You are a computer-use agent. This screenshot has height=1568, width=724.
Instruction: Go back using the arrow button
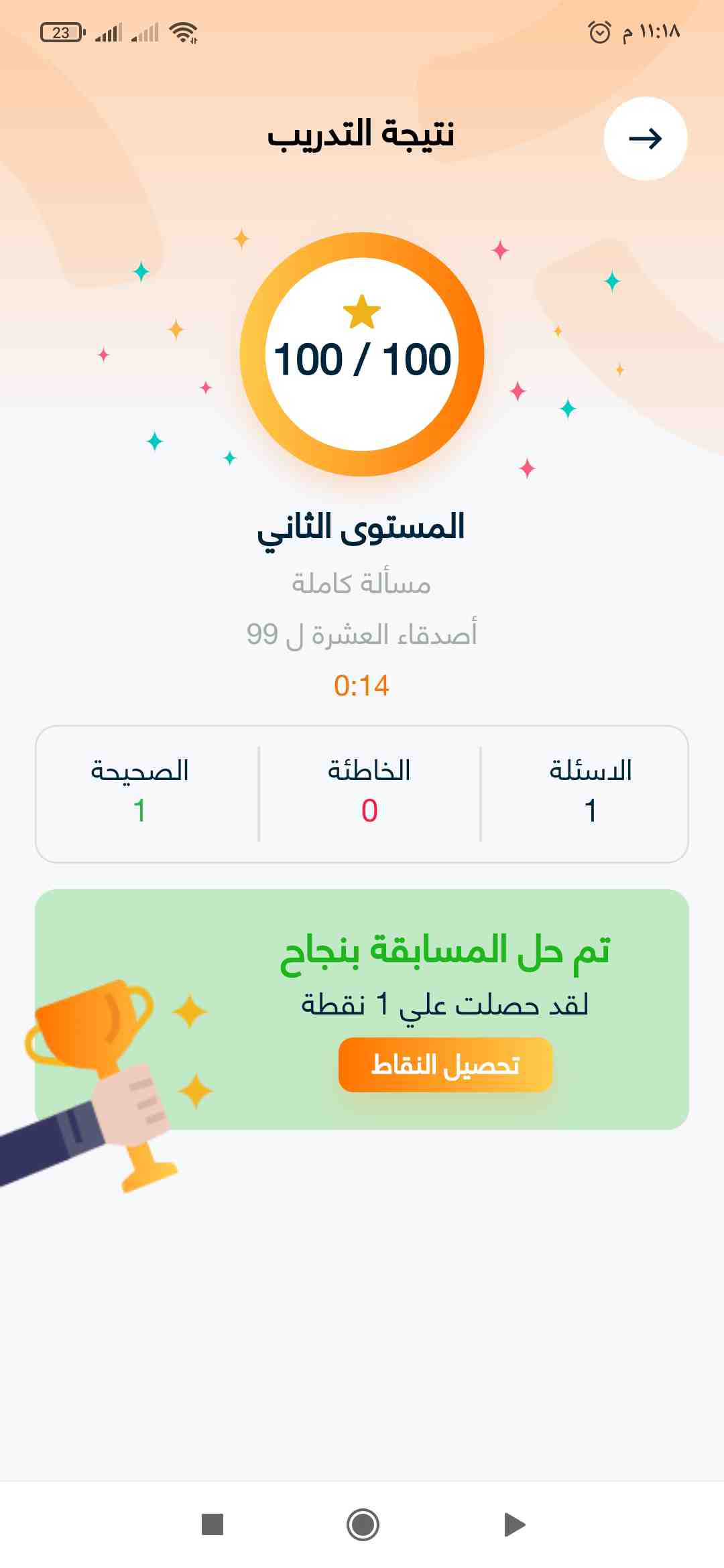tap(645, 139)
